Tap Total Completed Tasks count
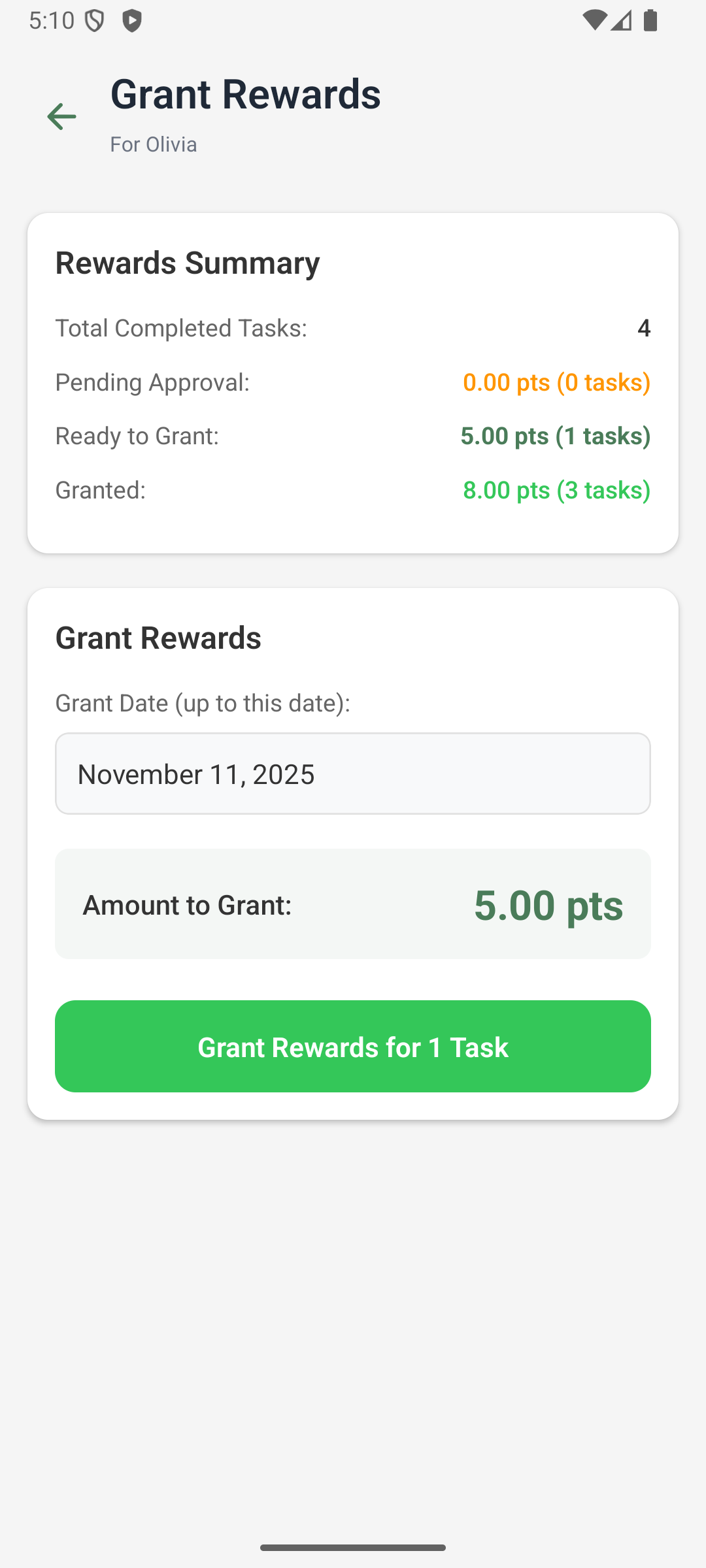This screenshot has height=1568, width=706. [x=643, y=328]
